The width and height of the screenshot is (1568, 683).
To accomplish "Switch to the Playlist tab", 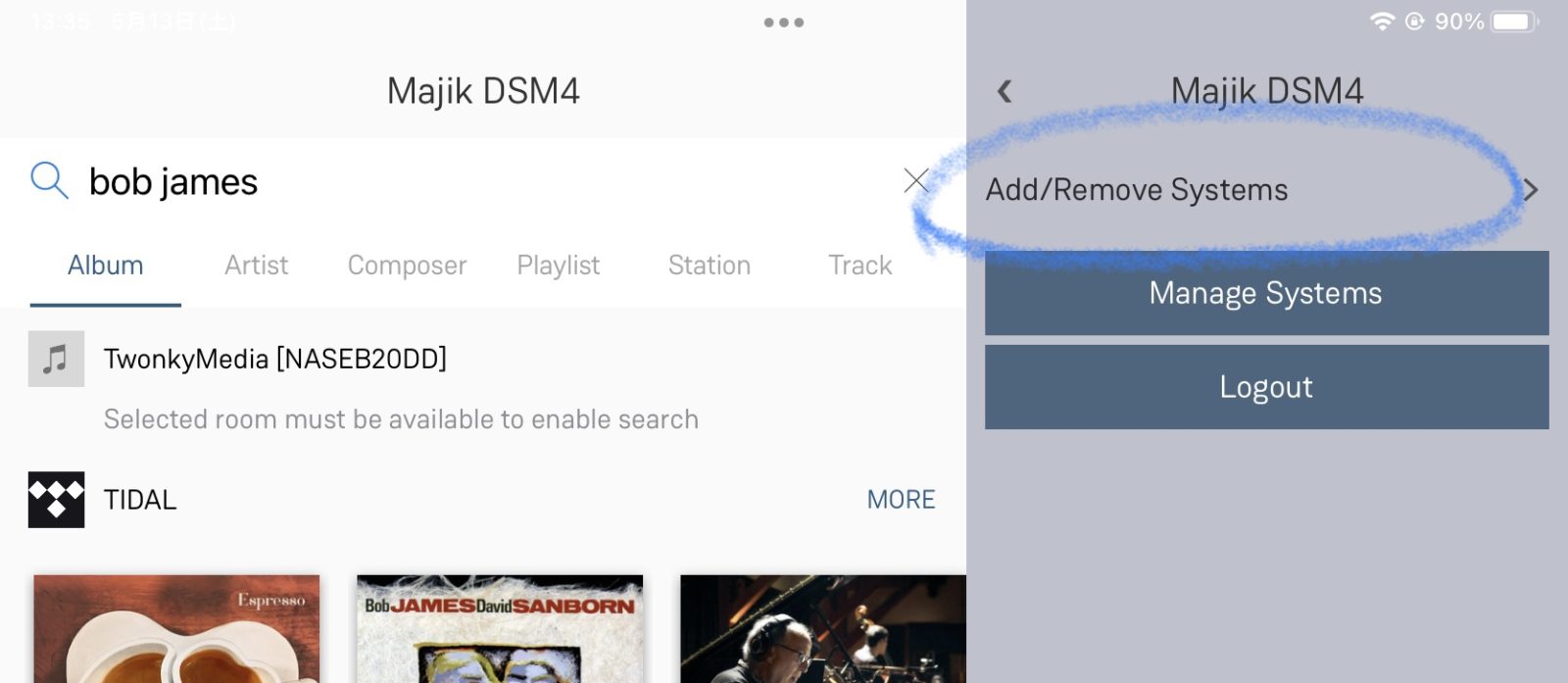I will [558, 266].
